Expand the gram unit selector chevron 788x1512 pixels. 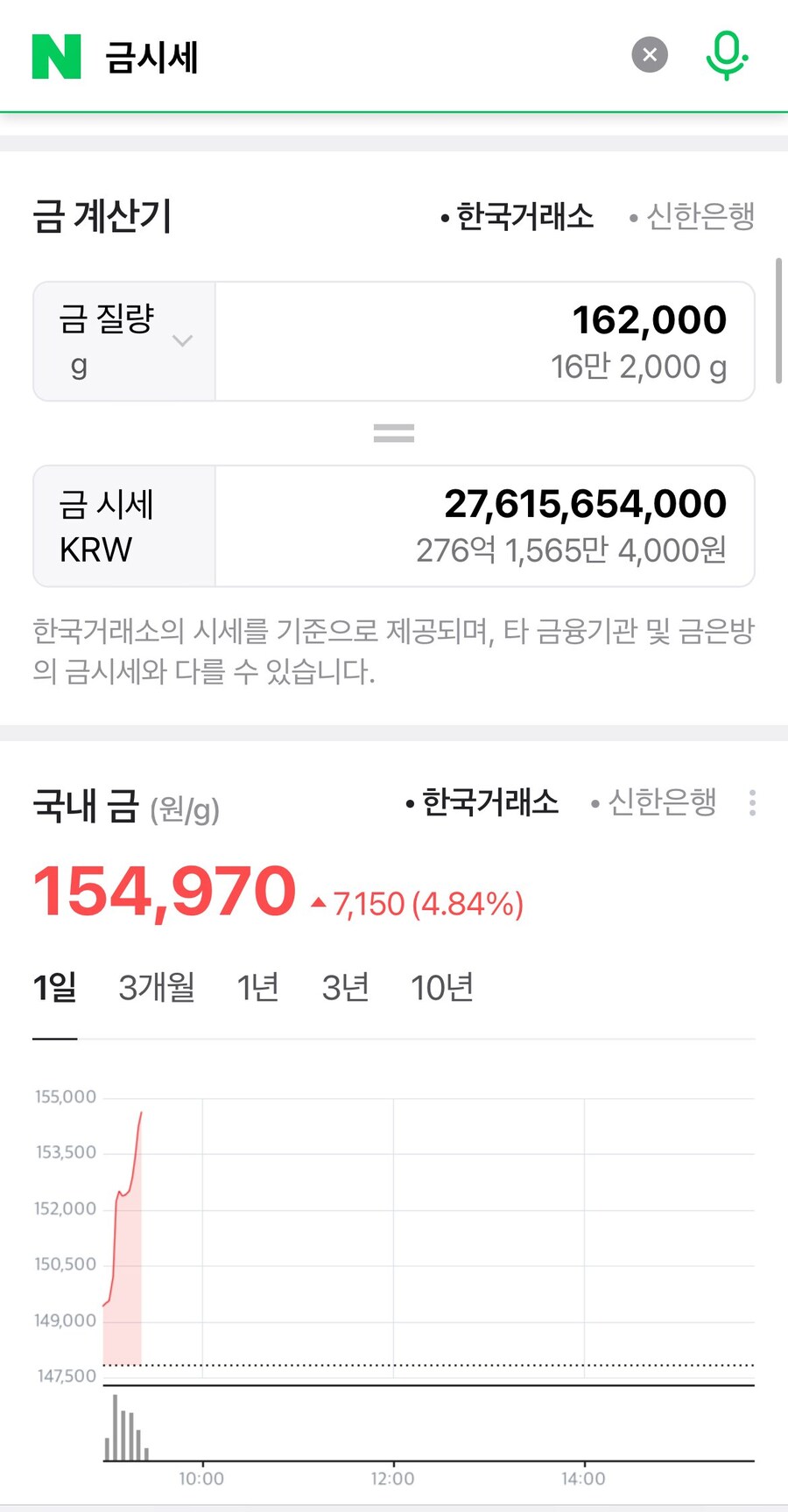click(x=182, y=342)
